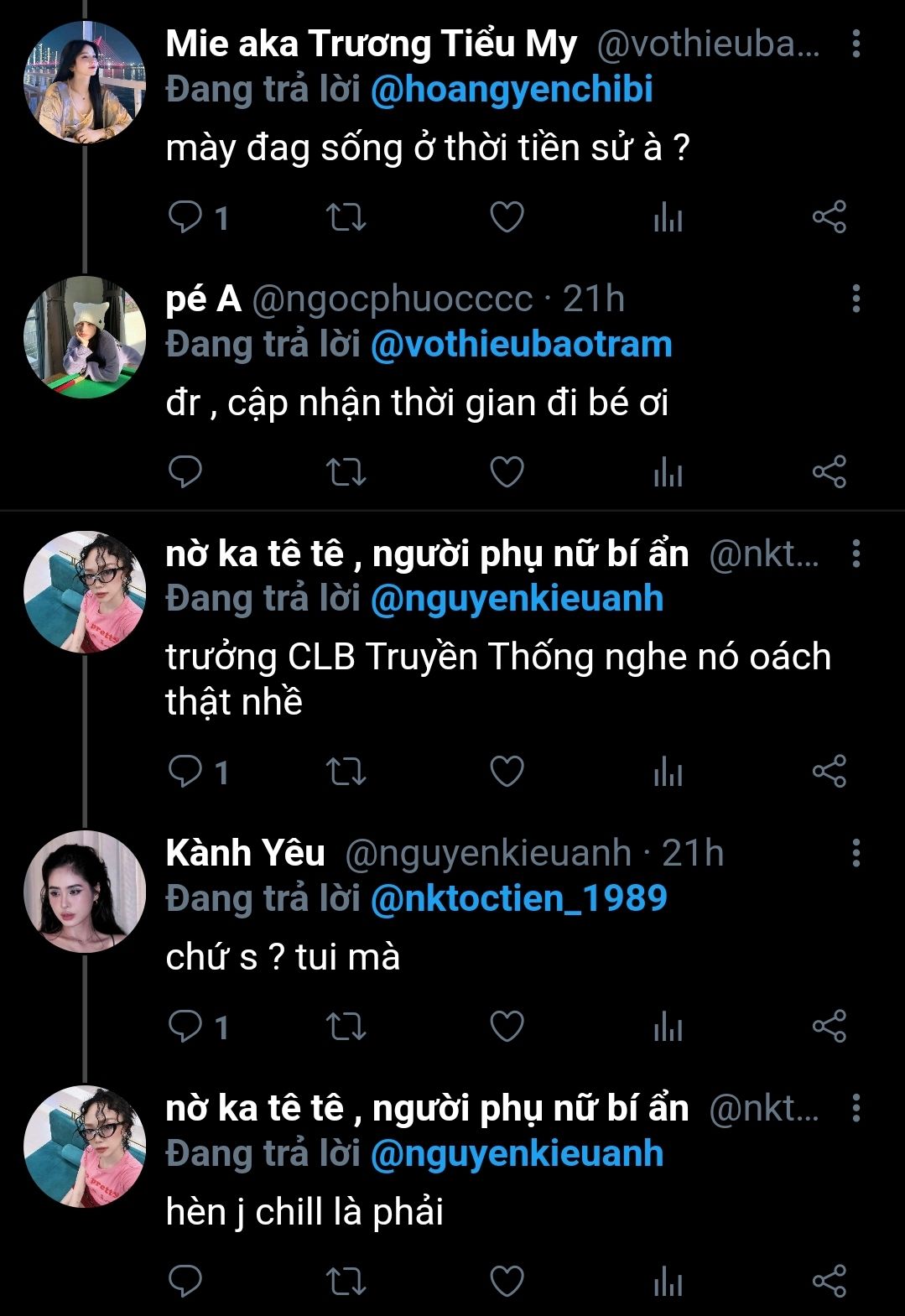The width and height of the screenshot is (905, 1316).
Task: Open pé A's profile avatar
Action: pos(84,337)
